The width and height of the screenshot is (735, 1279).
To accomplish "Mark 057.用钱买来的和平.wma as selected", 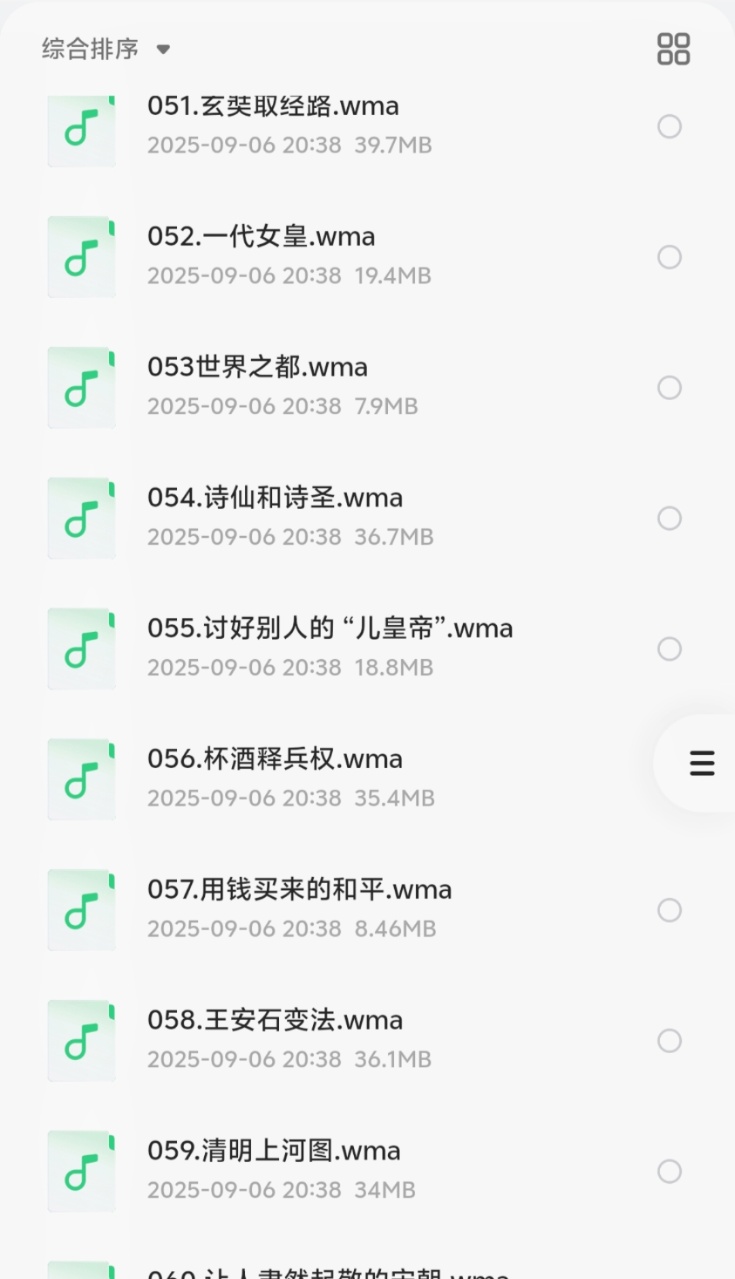I will (669, 910).
